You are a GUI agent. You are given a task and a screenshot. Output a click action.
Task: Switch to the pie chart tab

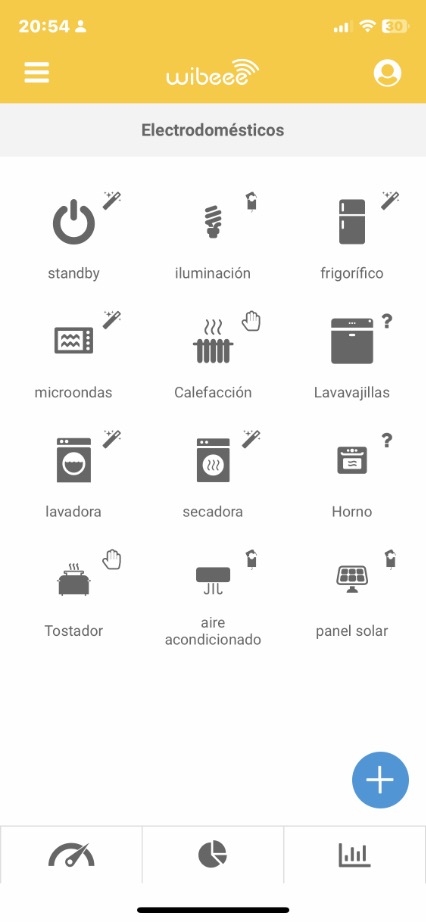tap(212, 854)
